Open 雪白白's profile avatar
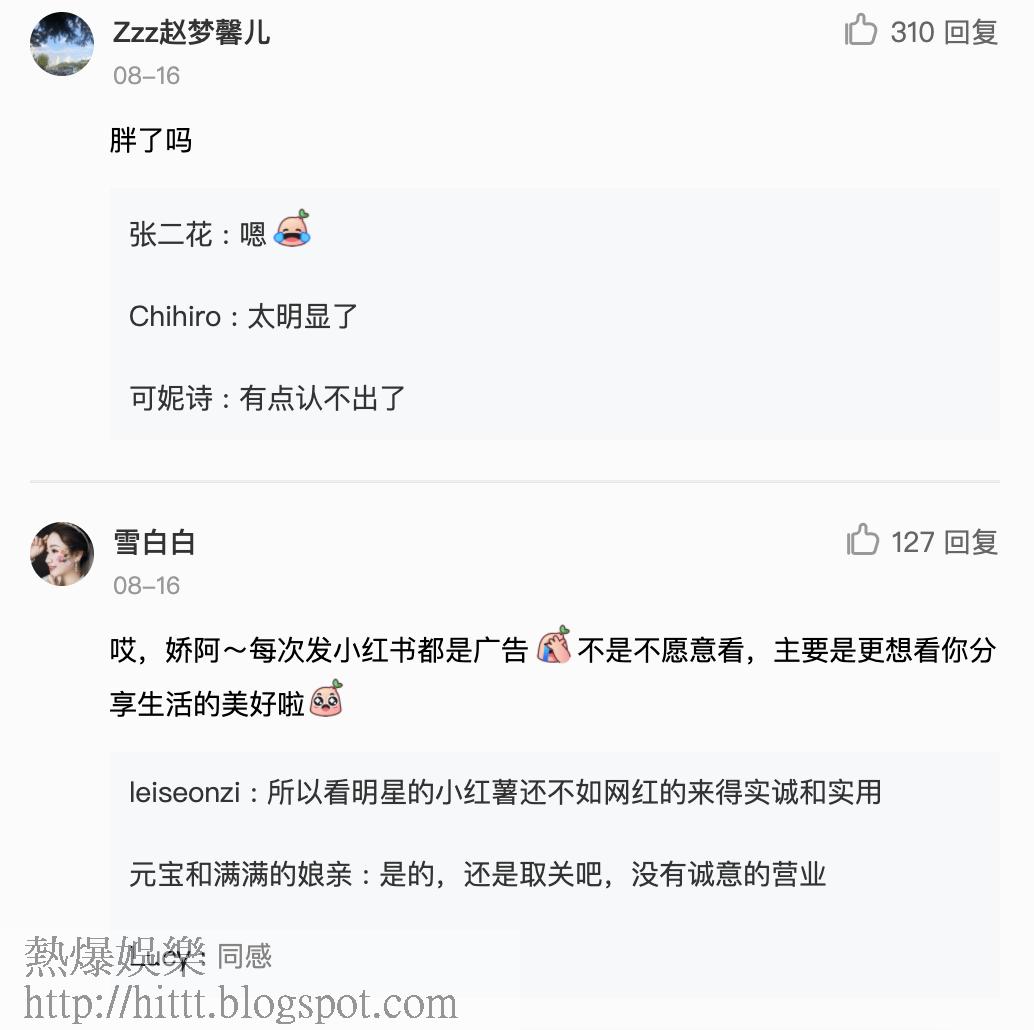Viewport: 1034px width, 1030px height. [62, 553]
